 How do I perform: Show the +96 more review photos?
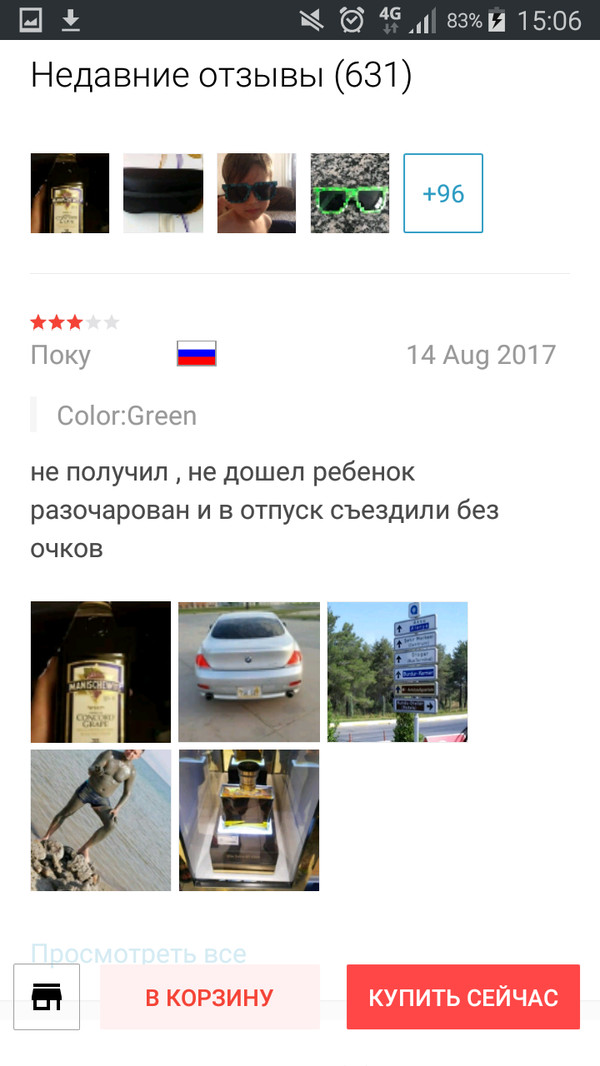[443, 193]
